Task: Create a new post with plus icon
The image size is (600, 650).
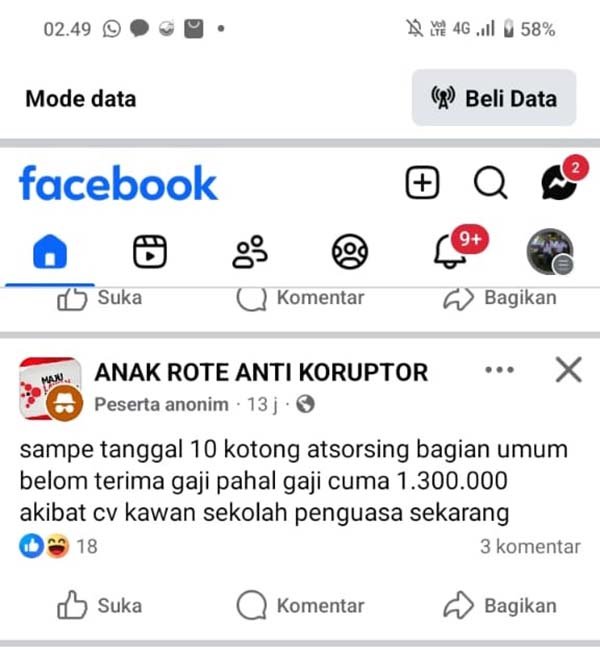Action: [x=422, y=183]
